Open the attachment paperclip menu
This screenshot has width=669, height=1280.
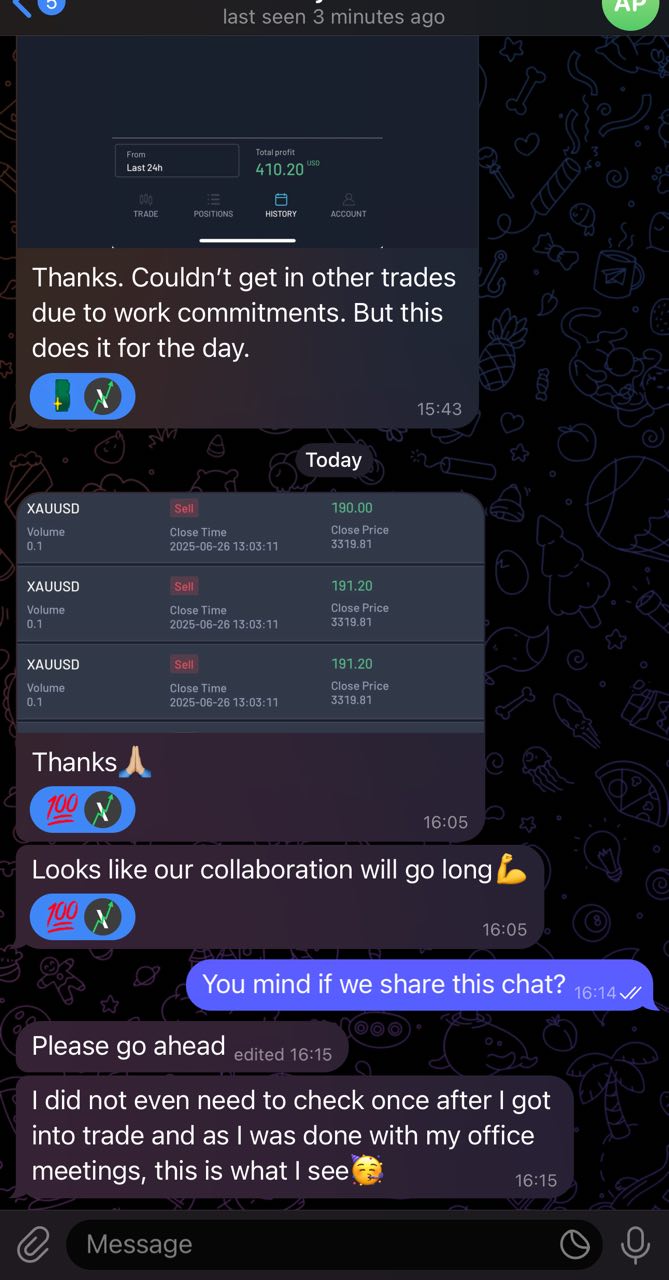pyautogui.click(x=33, y=1244)
